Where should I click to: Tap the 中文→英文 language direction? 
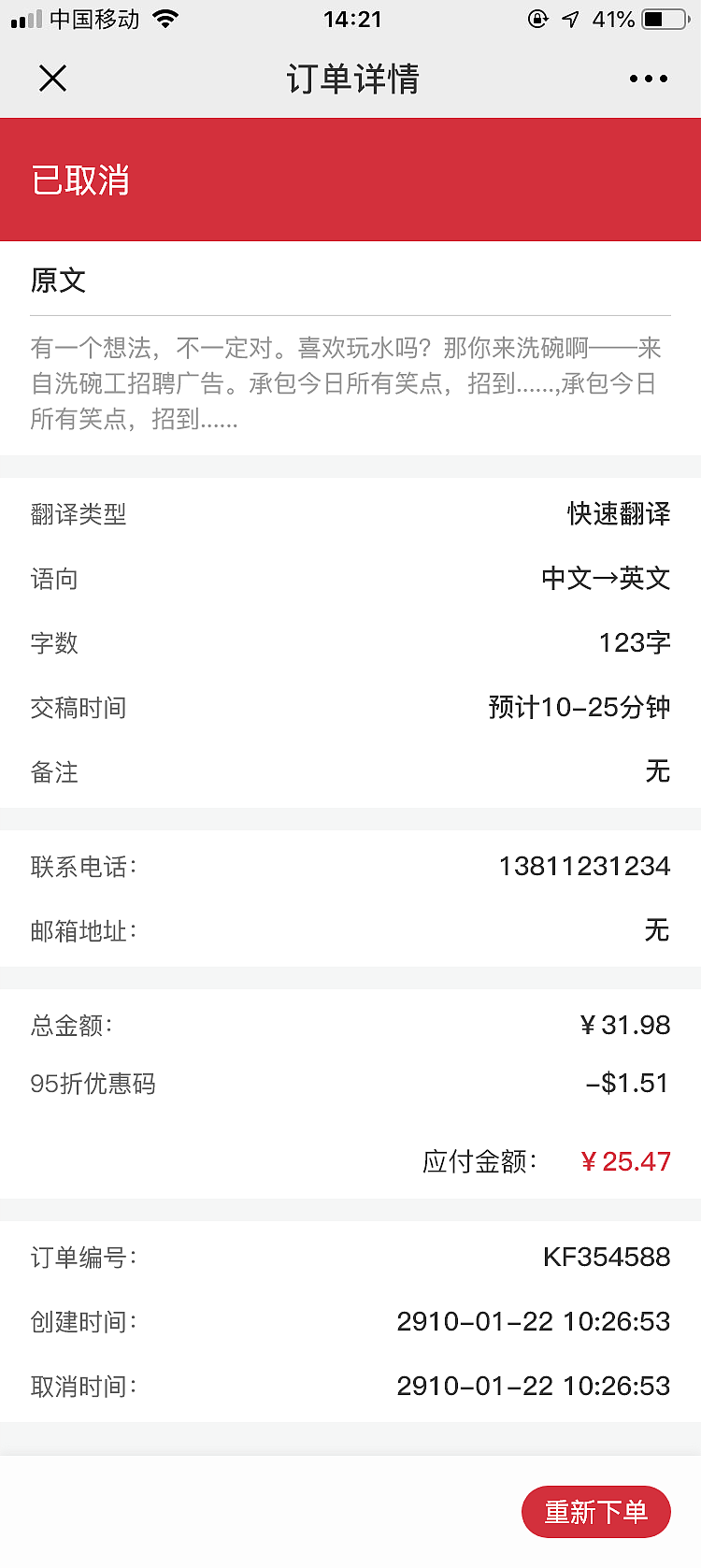pyautogui.click(x=605, y=579)
